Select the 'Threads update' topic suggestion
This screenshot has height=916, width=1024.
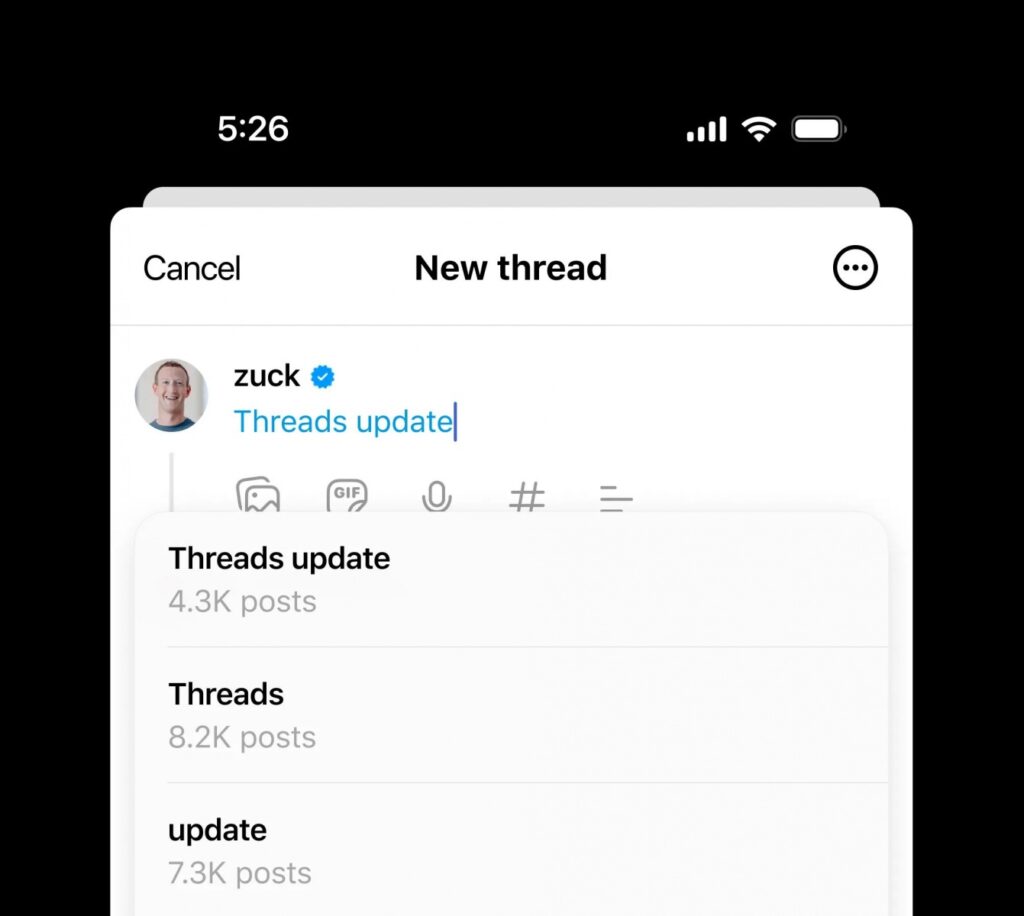coord(510,579)
